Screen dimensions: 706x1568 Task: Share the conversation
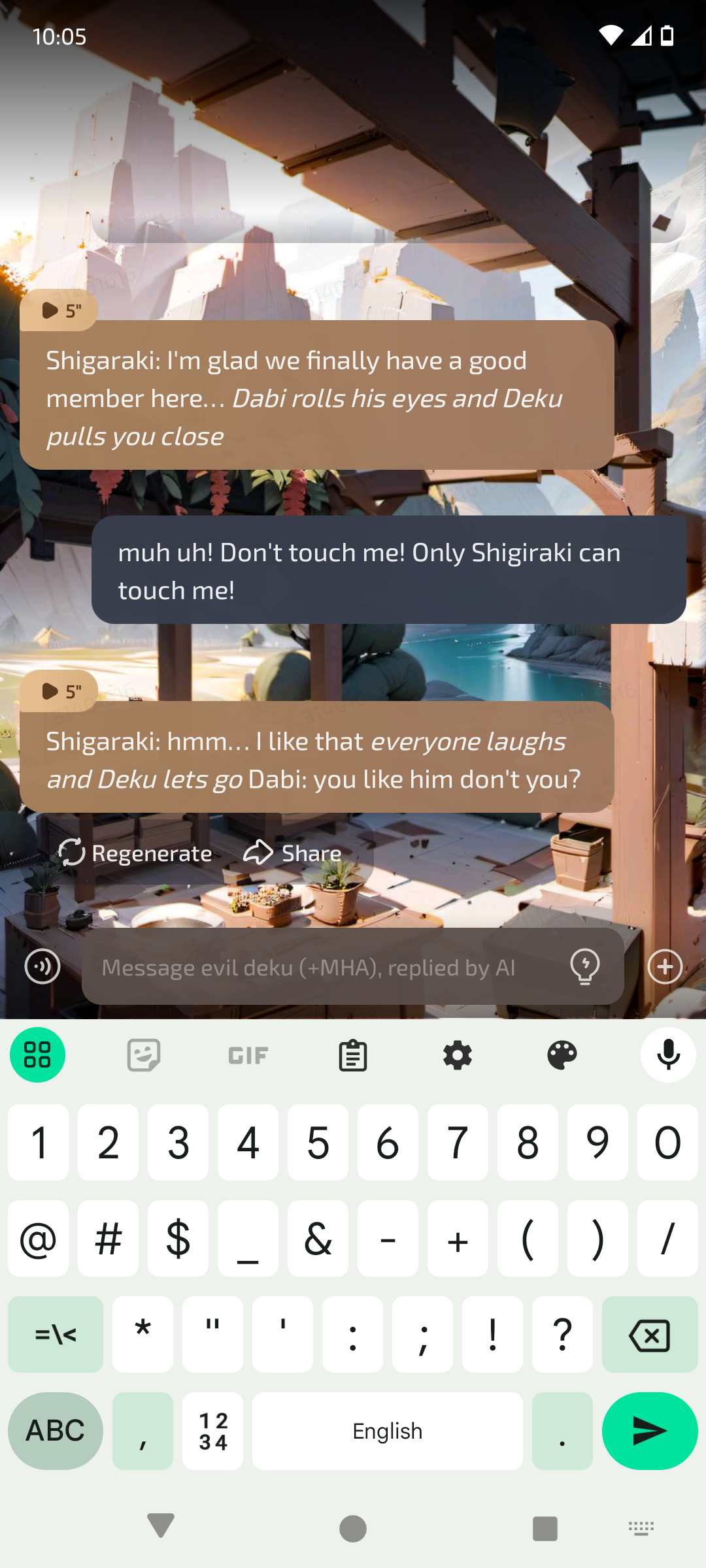click(x=293, y=853)
